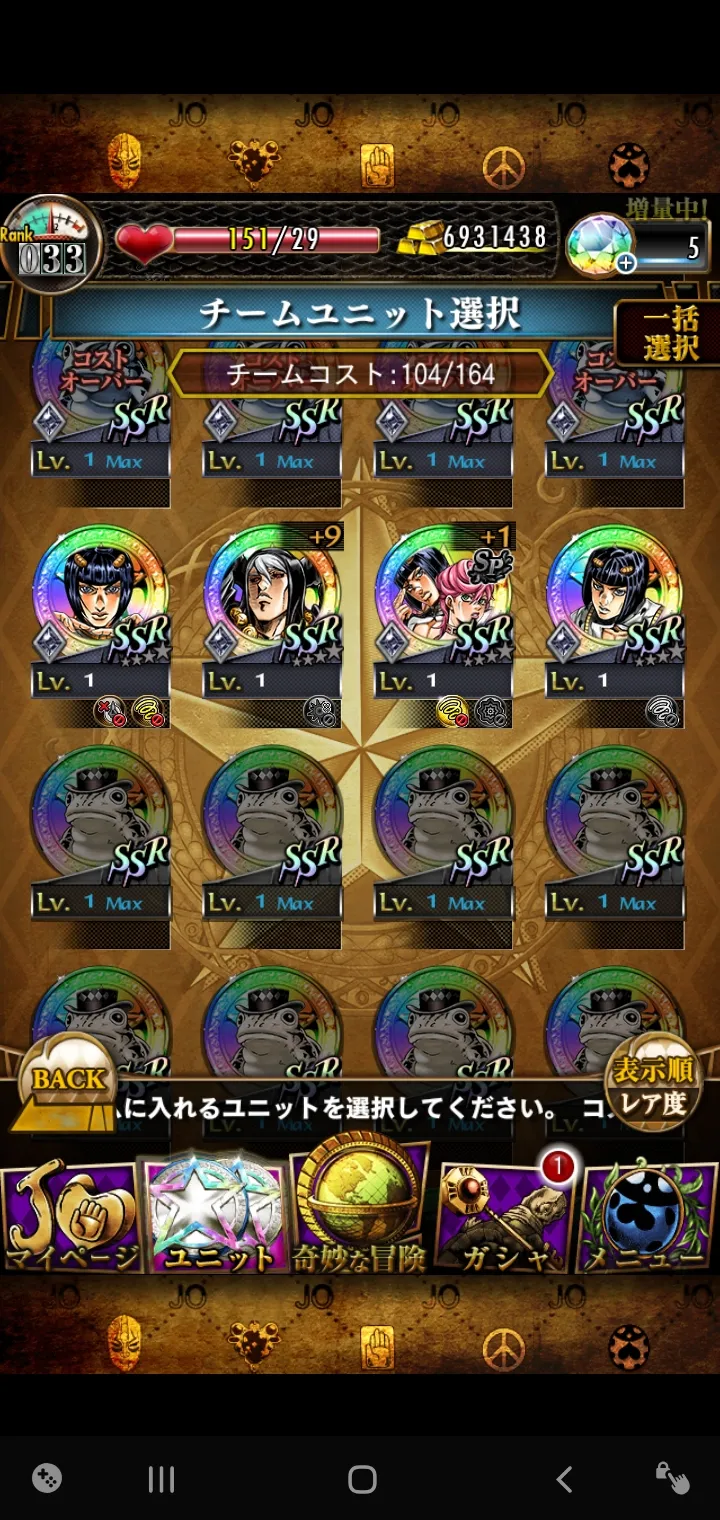Tap Android system back button
This screenshot has width=720, height=1520.
(564, 1479)
